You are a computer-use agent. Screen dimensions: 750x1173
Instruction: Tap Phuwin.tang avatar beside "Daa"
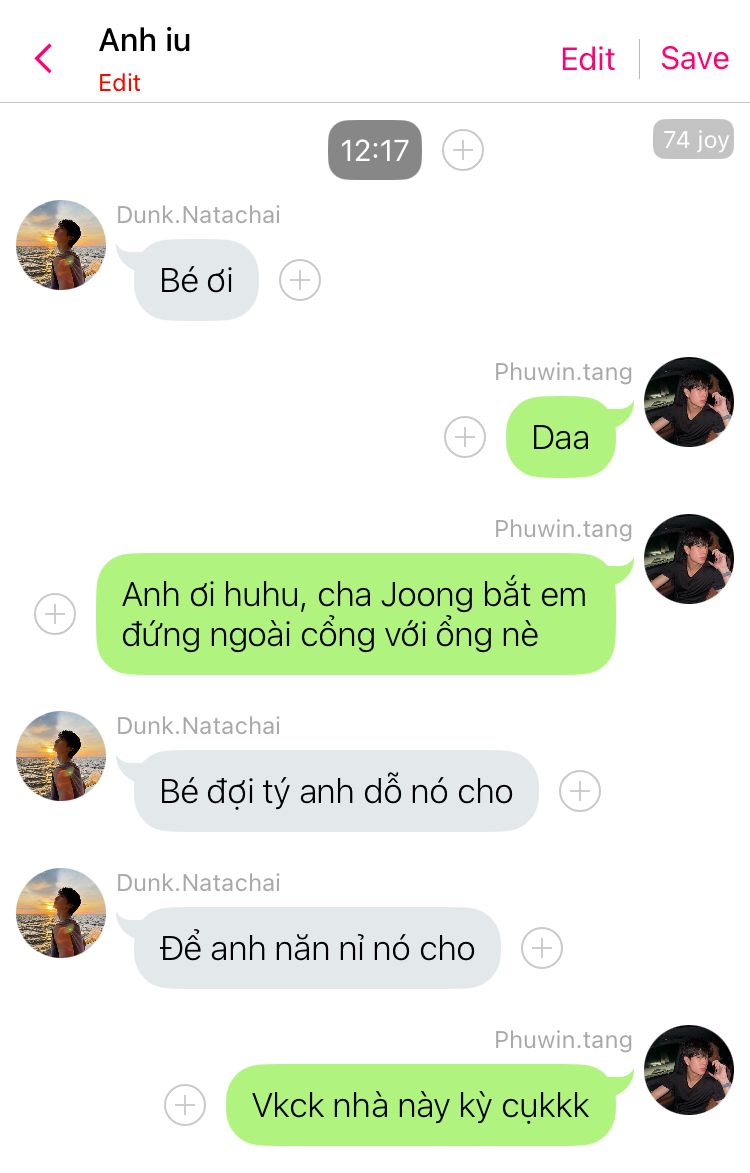click(x=689, y=402)
